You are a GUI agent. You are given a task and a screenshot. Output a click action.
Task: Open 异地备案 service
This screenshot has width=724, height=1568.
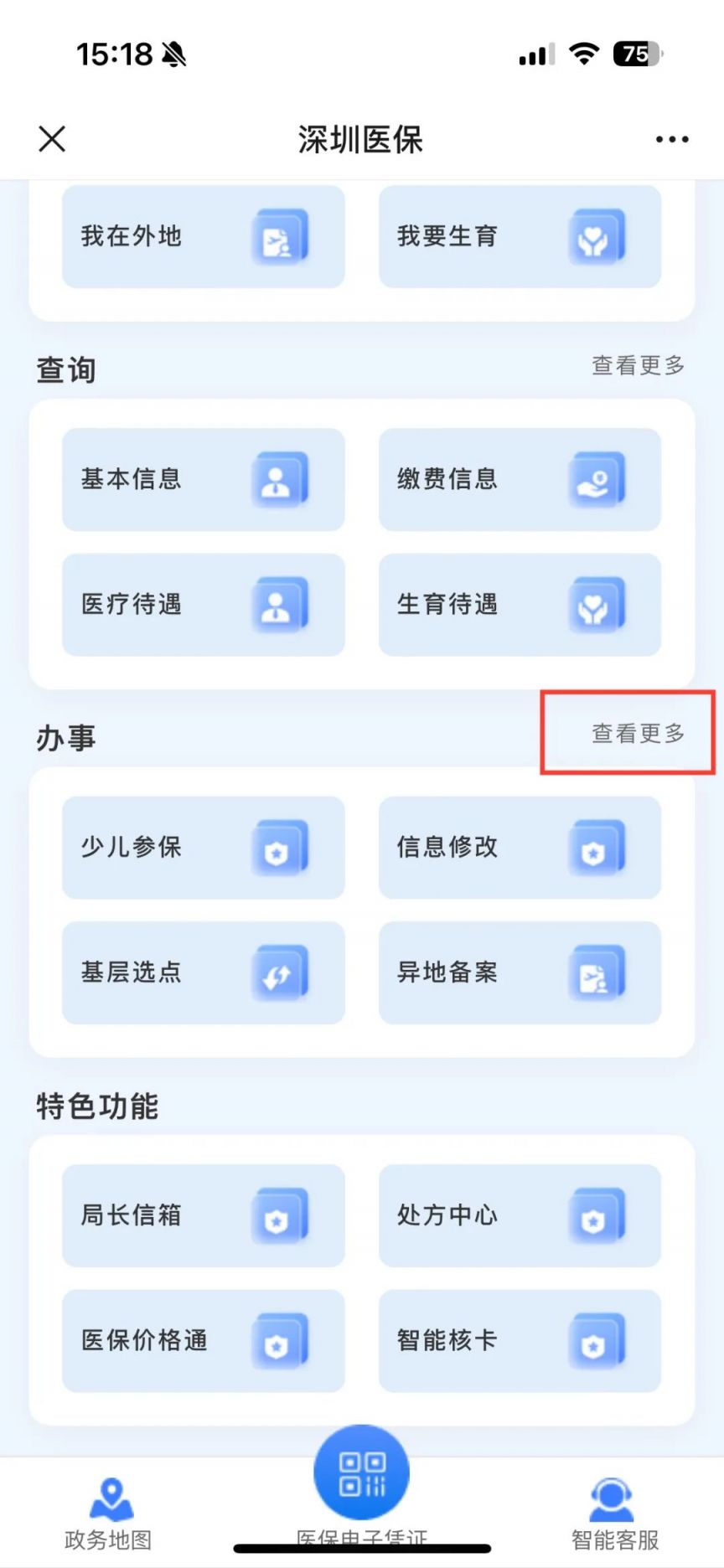pyautogui.click(x=520, y=972)
